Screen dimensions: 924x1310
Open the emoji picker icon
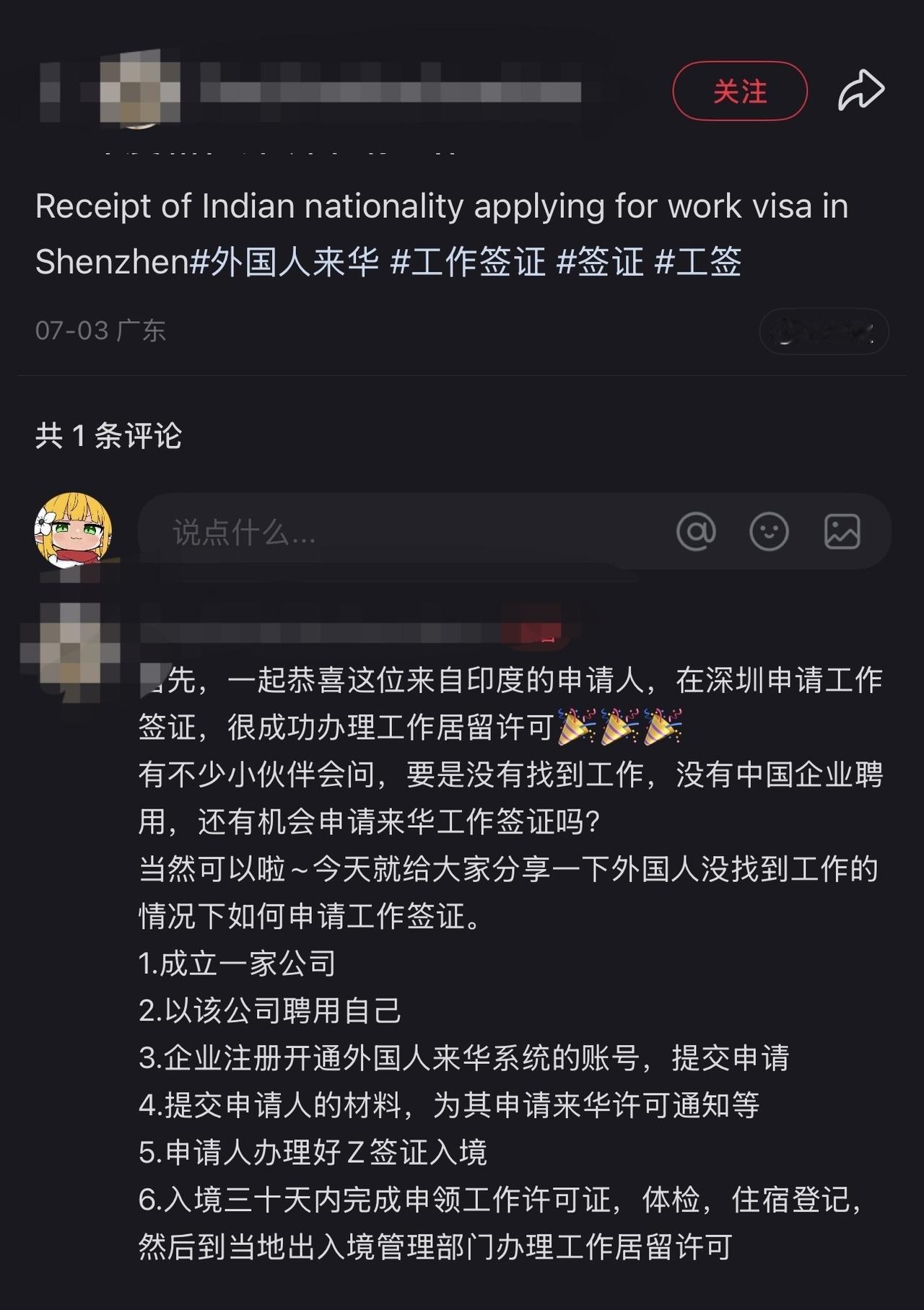(x=768, y=531)
